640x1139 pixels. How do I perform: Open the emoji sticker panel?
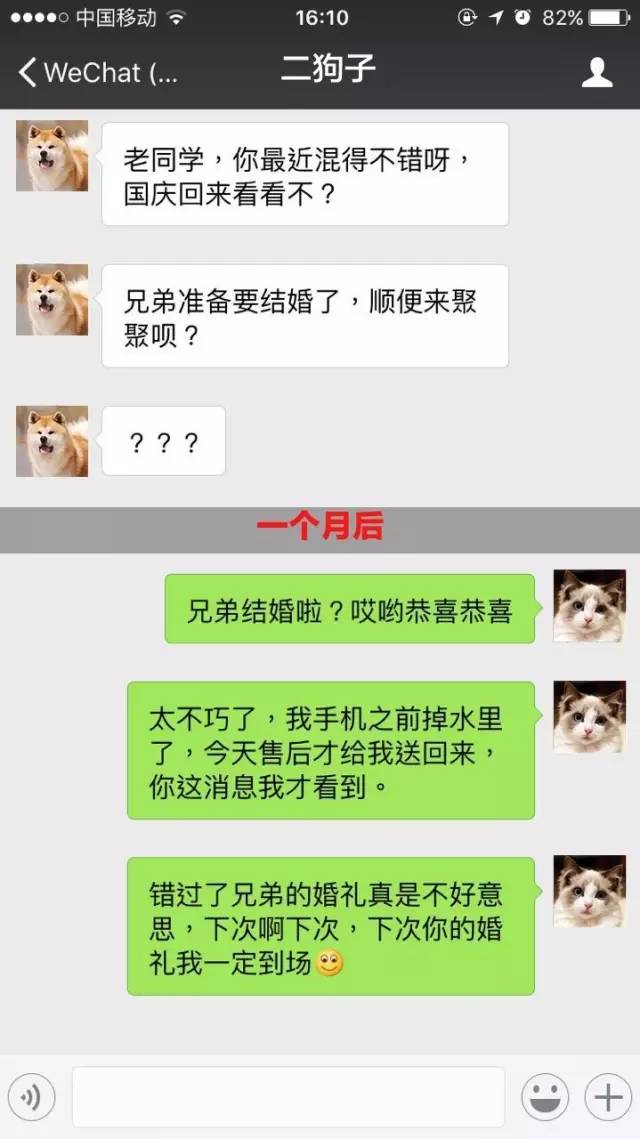tap(545, 1097)
